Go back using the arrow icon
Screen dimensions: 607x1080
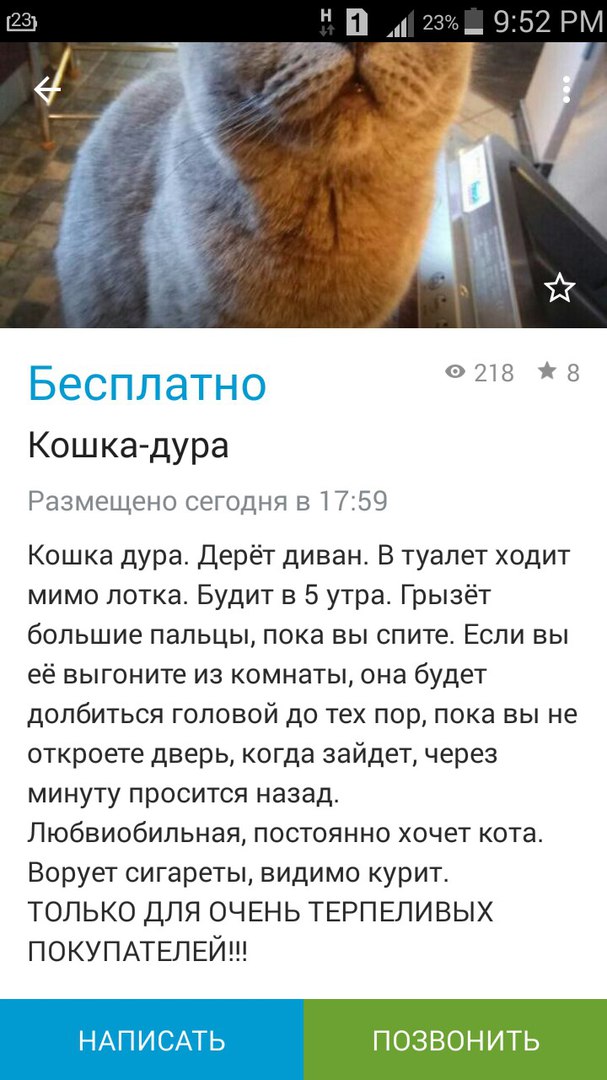click(x=47, y=90)
